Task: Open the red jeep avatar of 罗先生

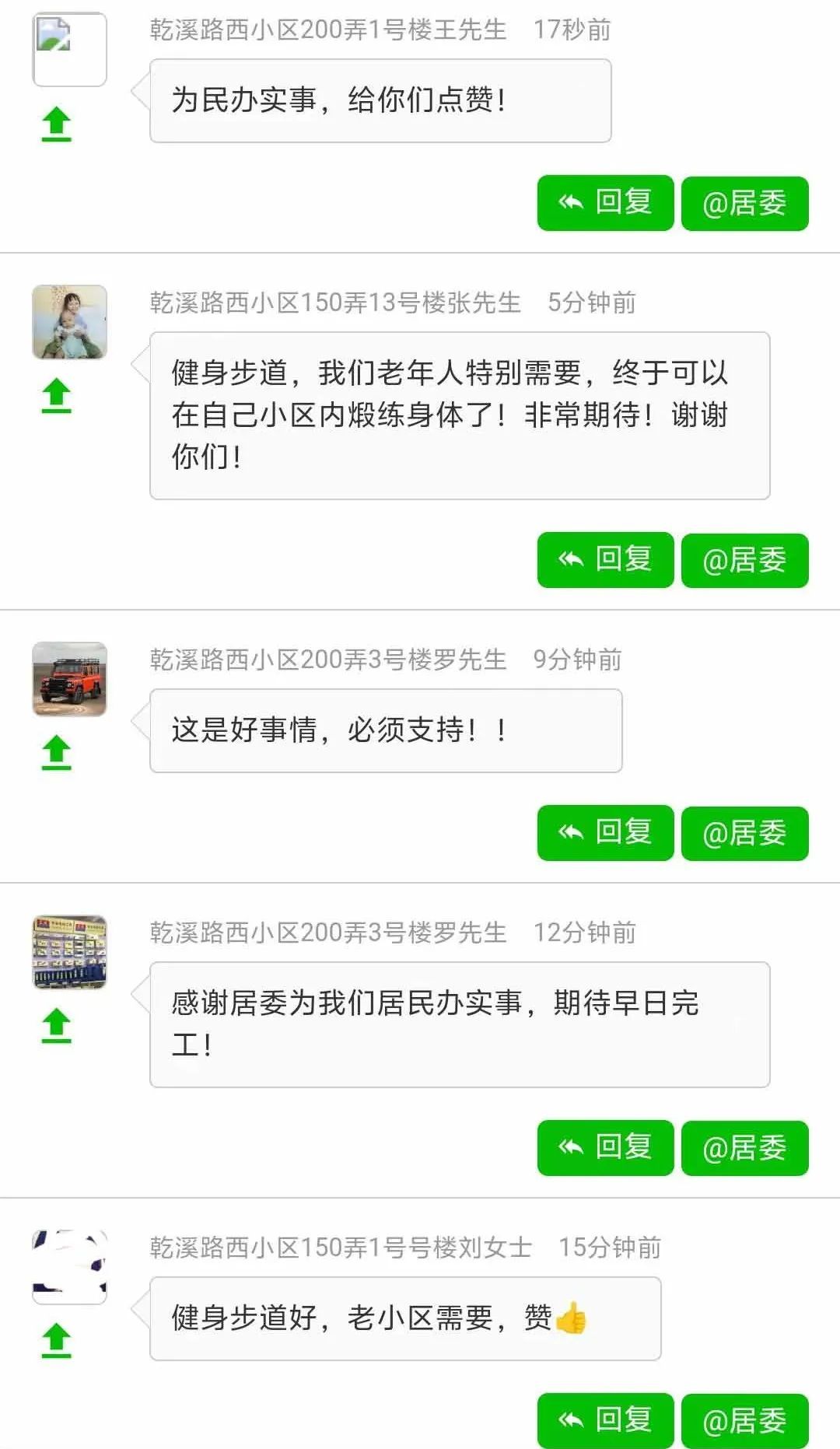Action: tap(69, 679)
